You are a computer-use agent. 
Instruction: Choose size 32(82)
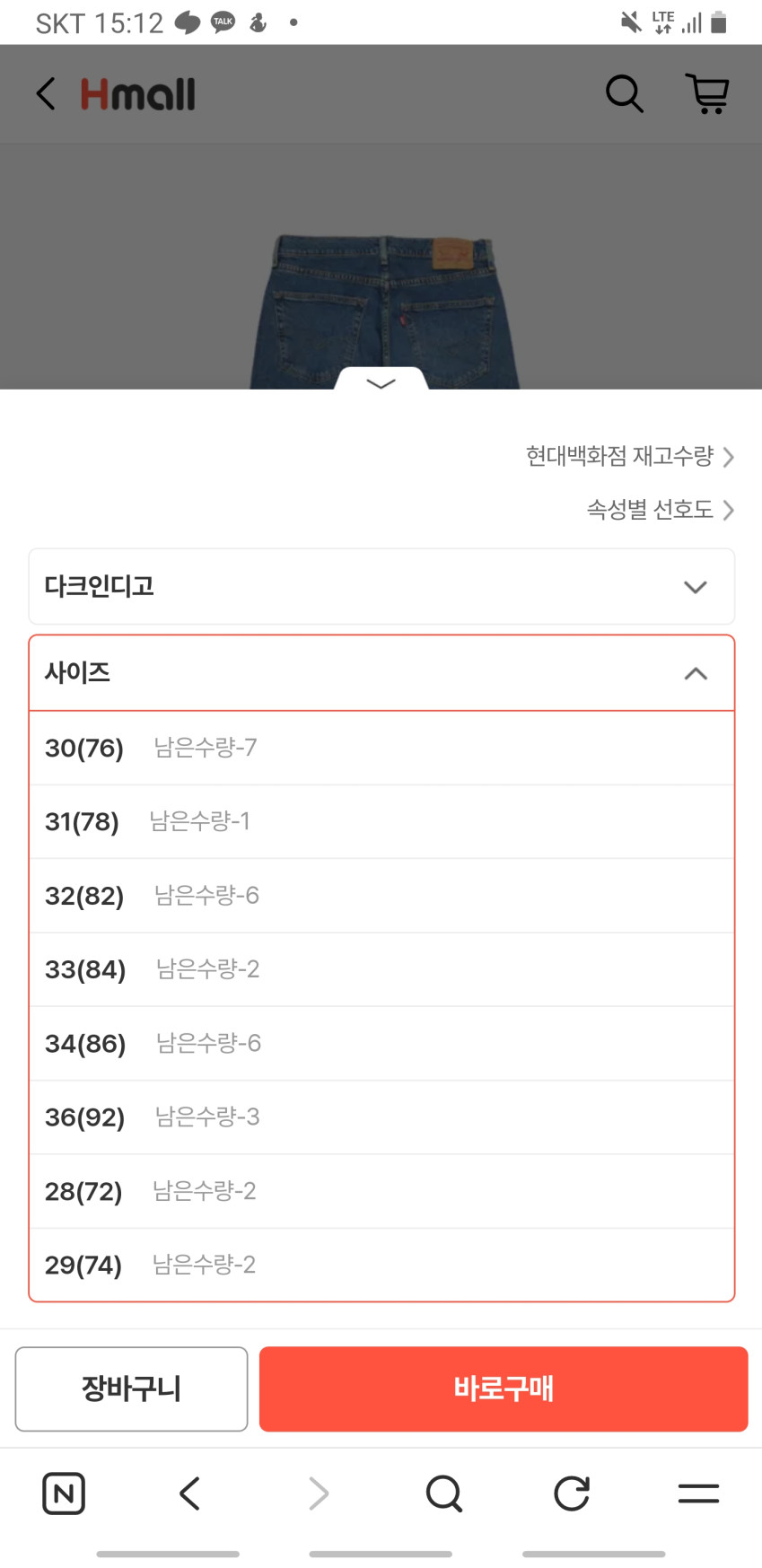pyautogui.click(x=381, y=896)
